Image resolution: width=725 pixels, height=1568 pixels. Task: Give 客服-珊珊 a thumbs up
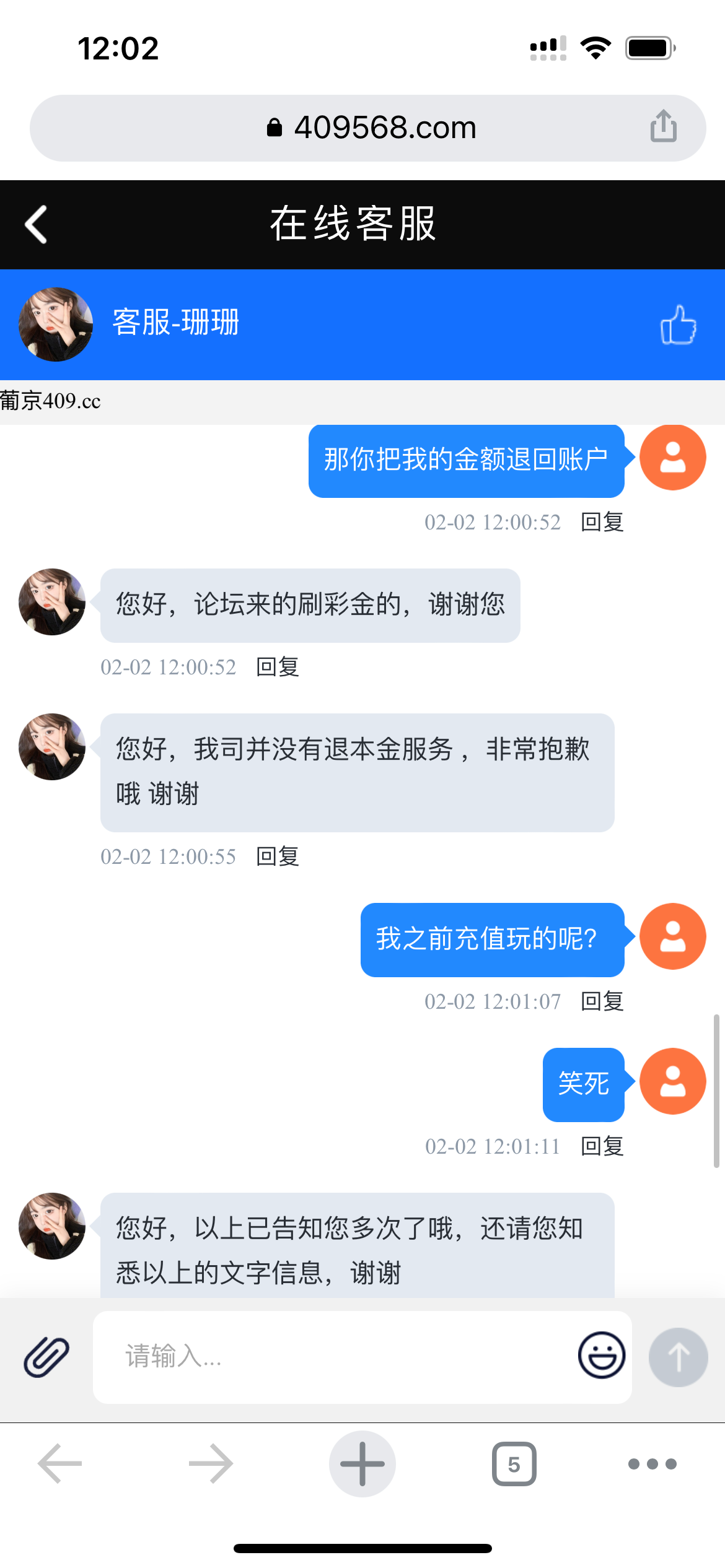coord(677,324)
